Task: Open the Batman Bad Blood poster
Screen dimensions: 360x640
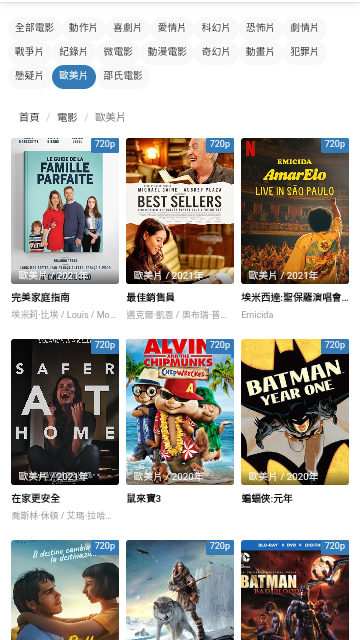Action: [295, 590]
